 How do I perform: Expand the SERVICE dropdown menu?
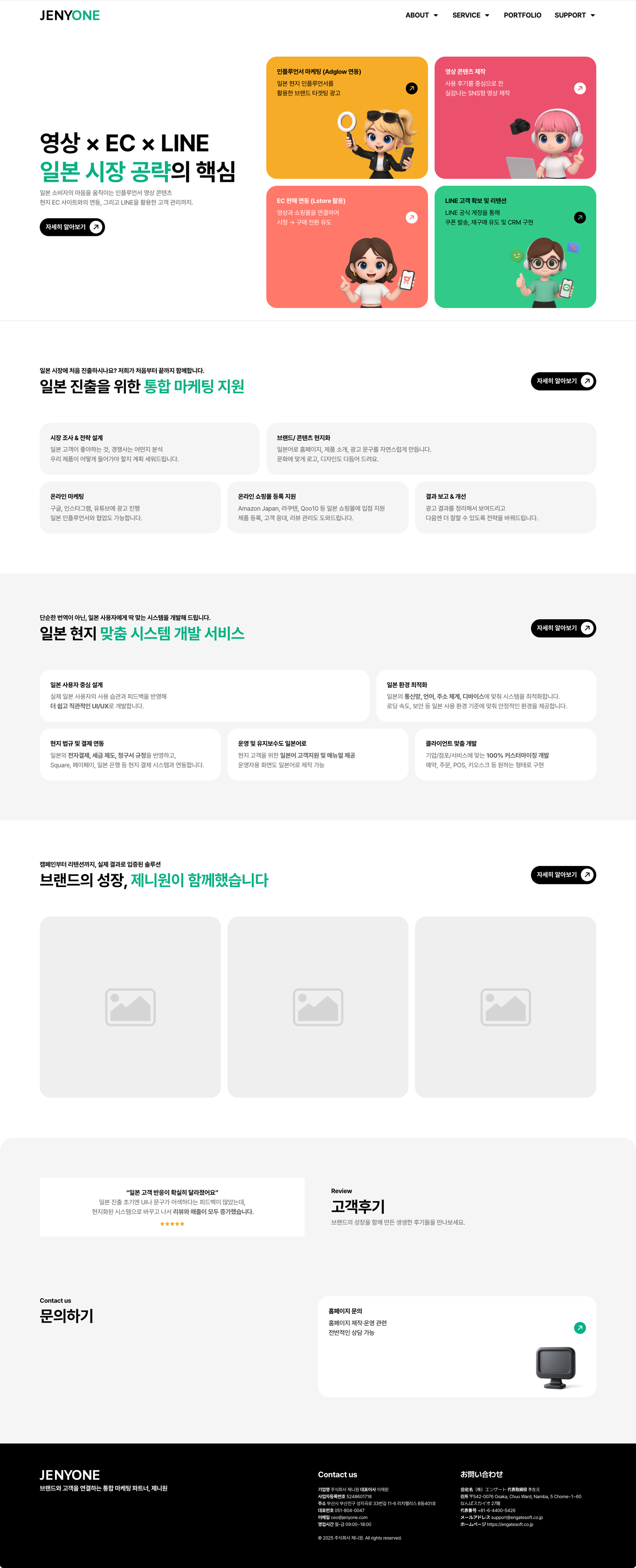(x=470, y=15)
